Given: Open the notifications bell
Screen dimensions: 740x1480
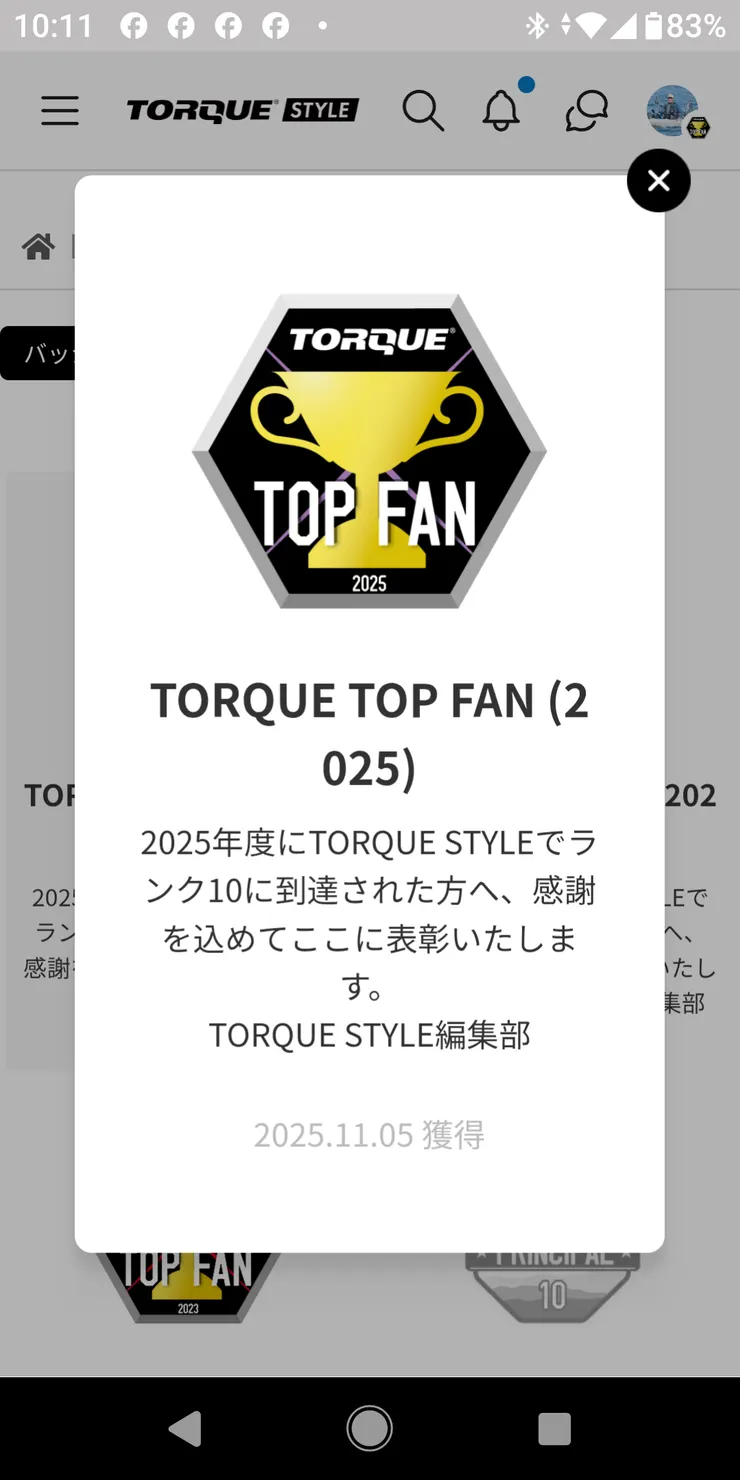Looking at the screenshot, I should [x=501, y=110].
